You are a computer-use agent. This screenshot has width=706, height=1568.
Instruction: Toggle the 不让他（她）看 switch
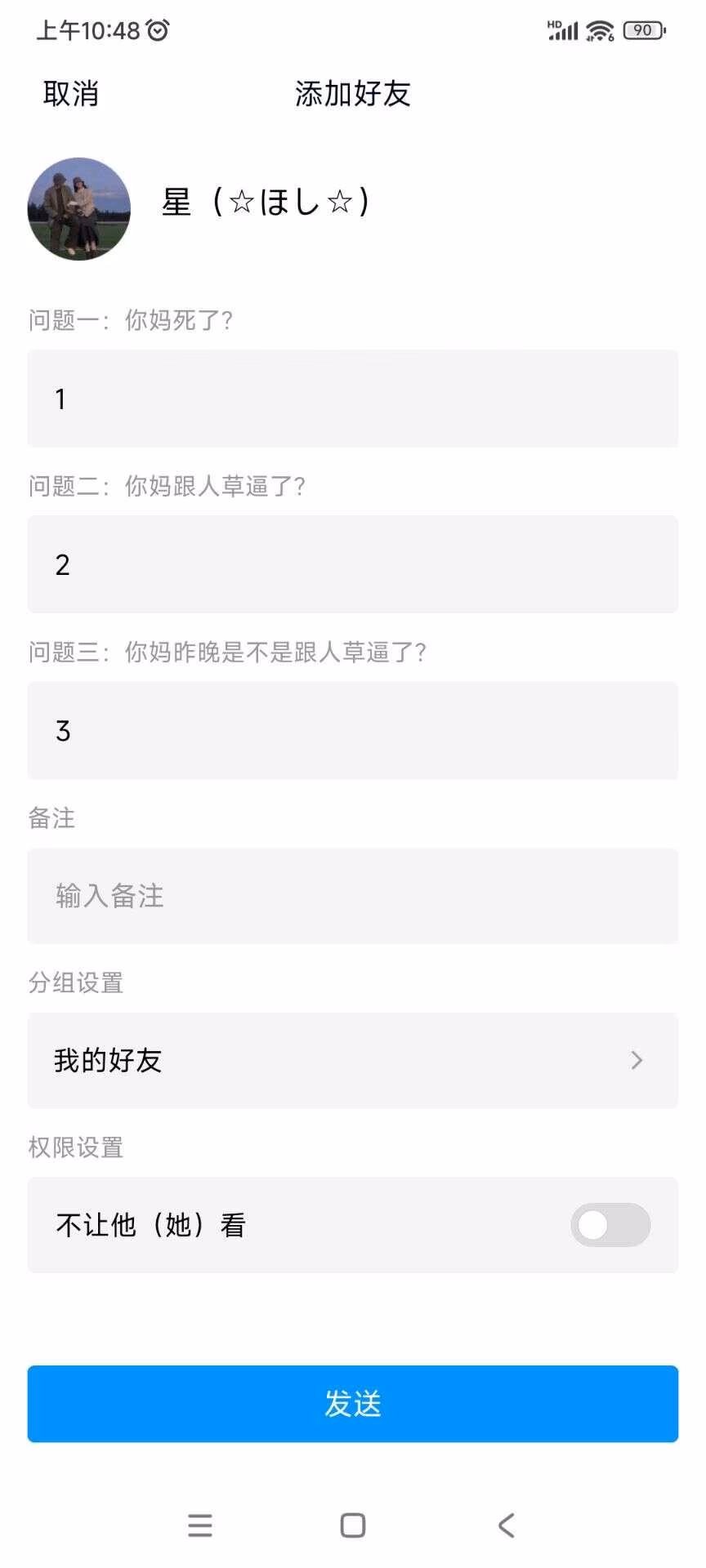tap(610, 1225)
